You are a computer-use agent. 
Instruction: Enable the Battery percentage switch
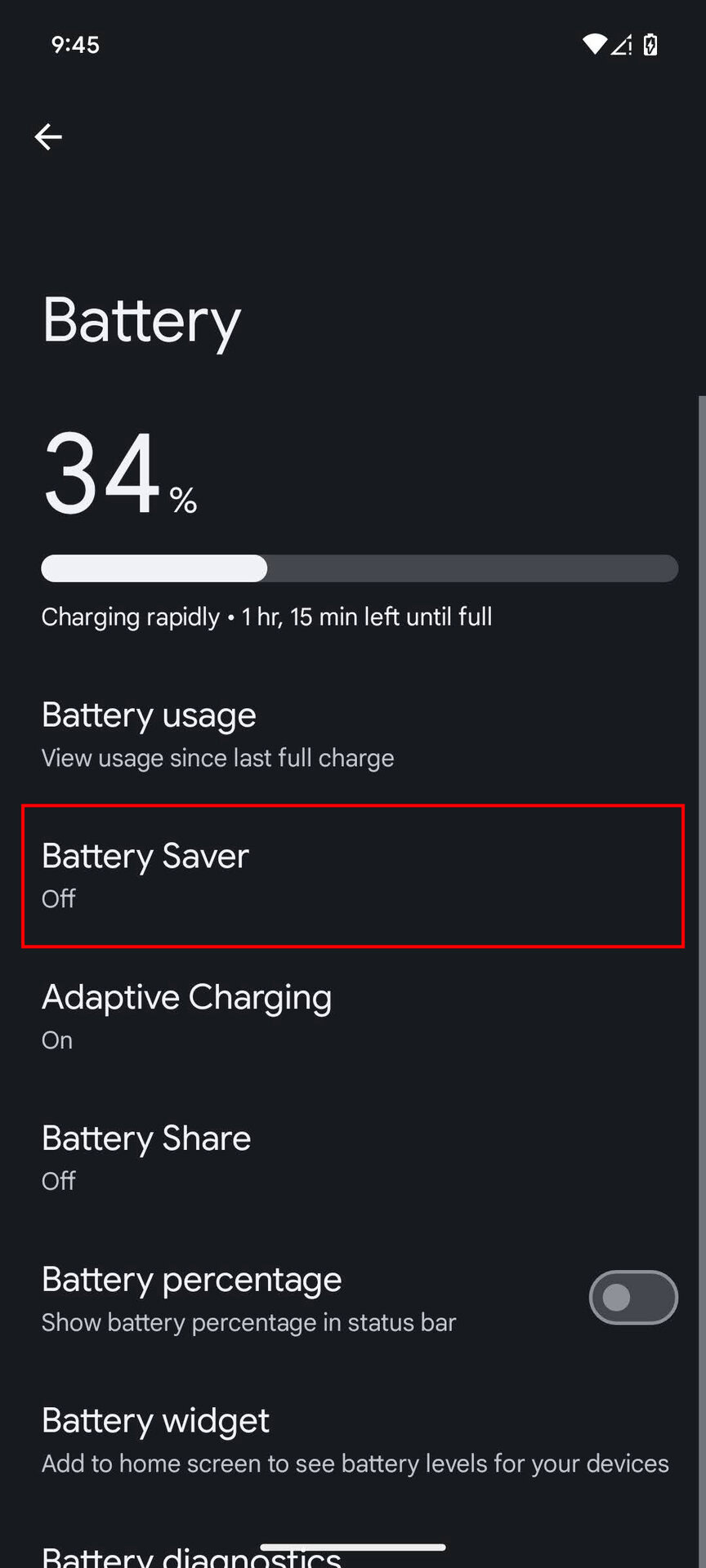(x=632, y=1297)
